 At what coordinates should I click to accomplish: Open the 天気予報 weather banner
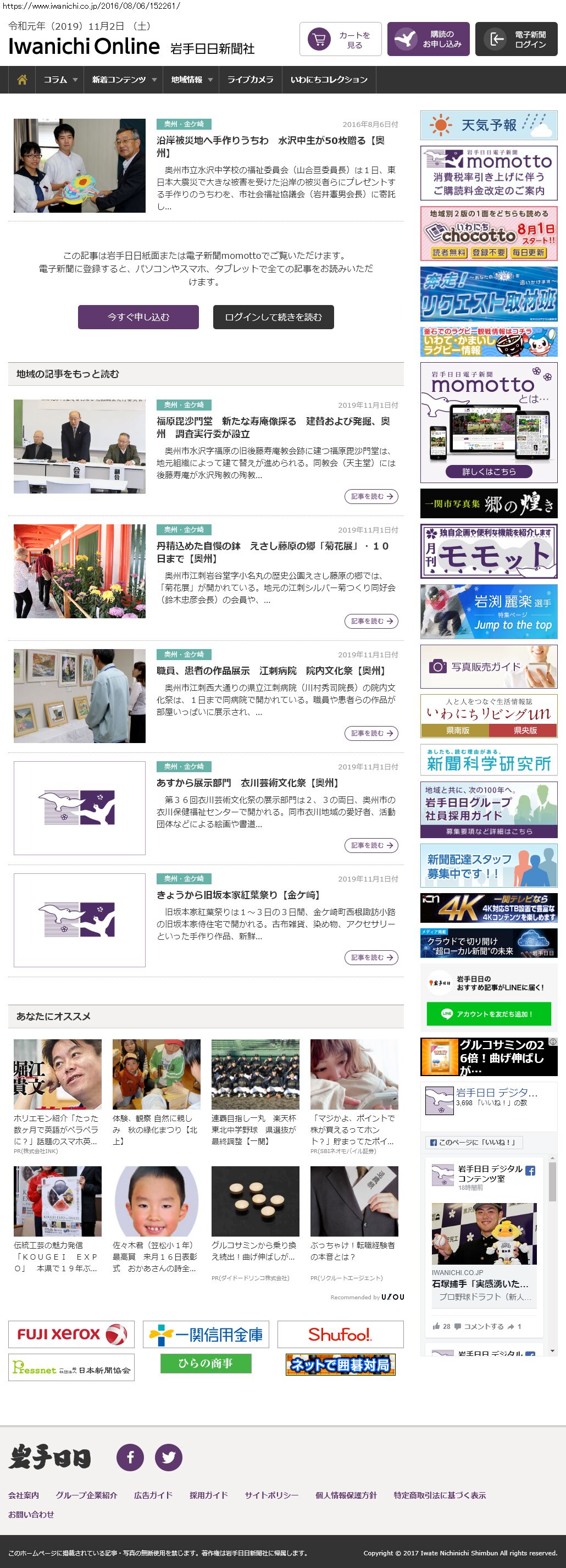click(x=489, y=125)
